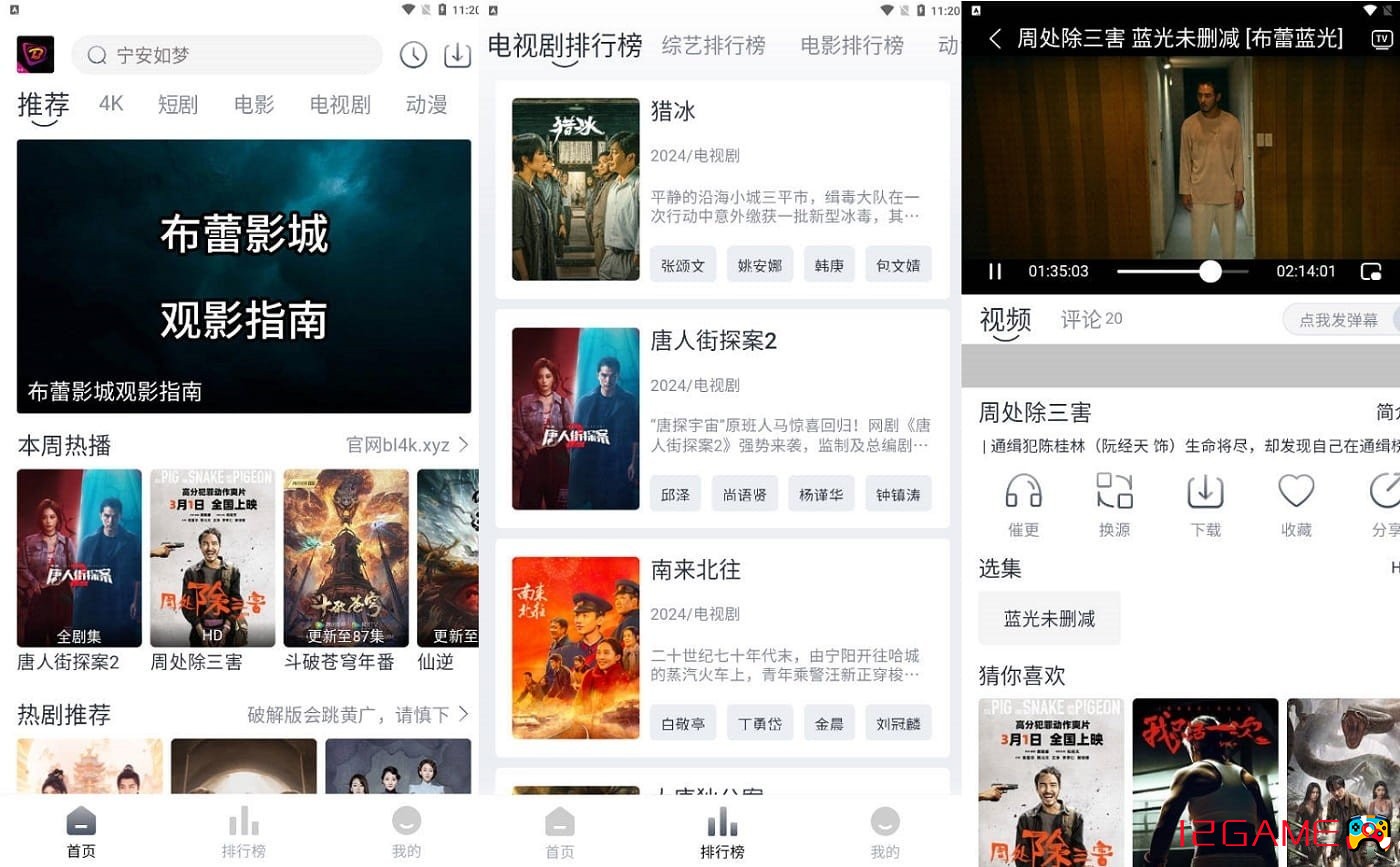The height and width of the screenshot is (867, 1400).
Task: Tap the video progress slider
Action: point(1183,271)
